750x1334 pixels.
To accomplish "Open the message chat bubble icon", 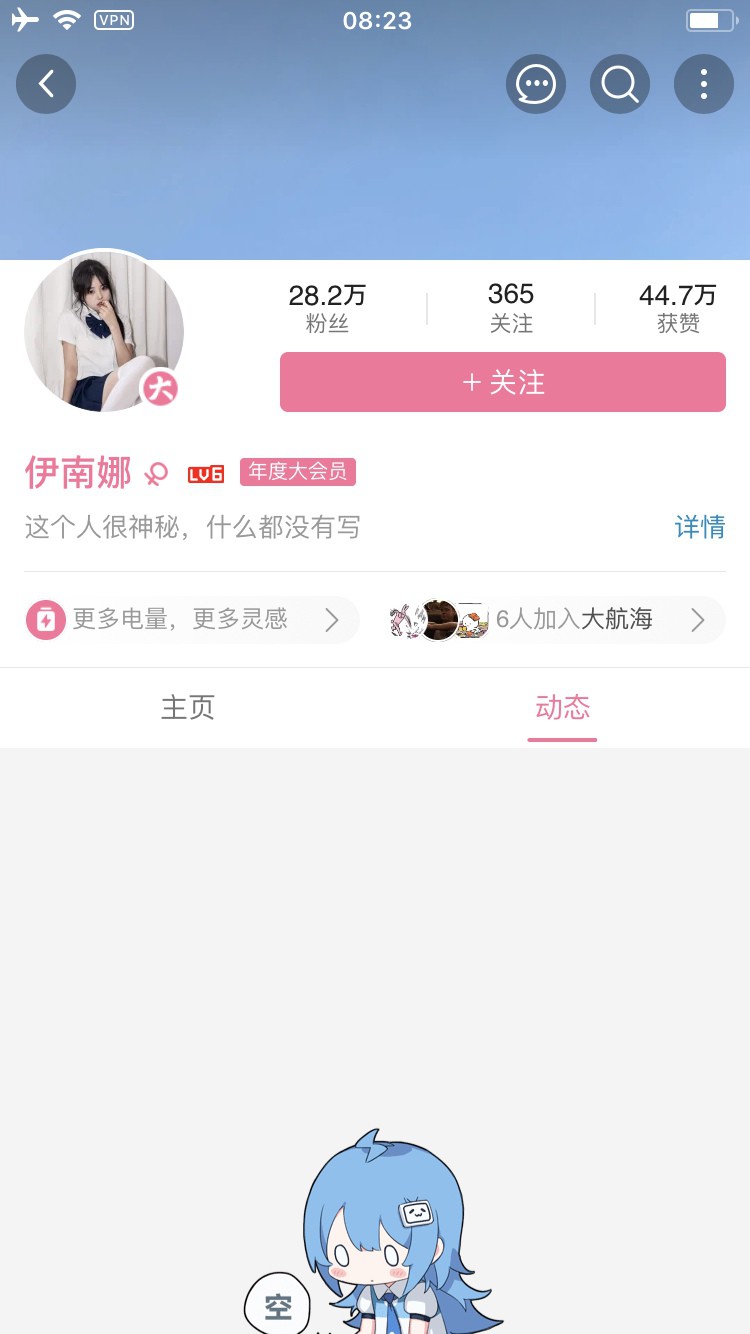I will pos(535,84).
